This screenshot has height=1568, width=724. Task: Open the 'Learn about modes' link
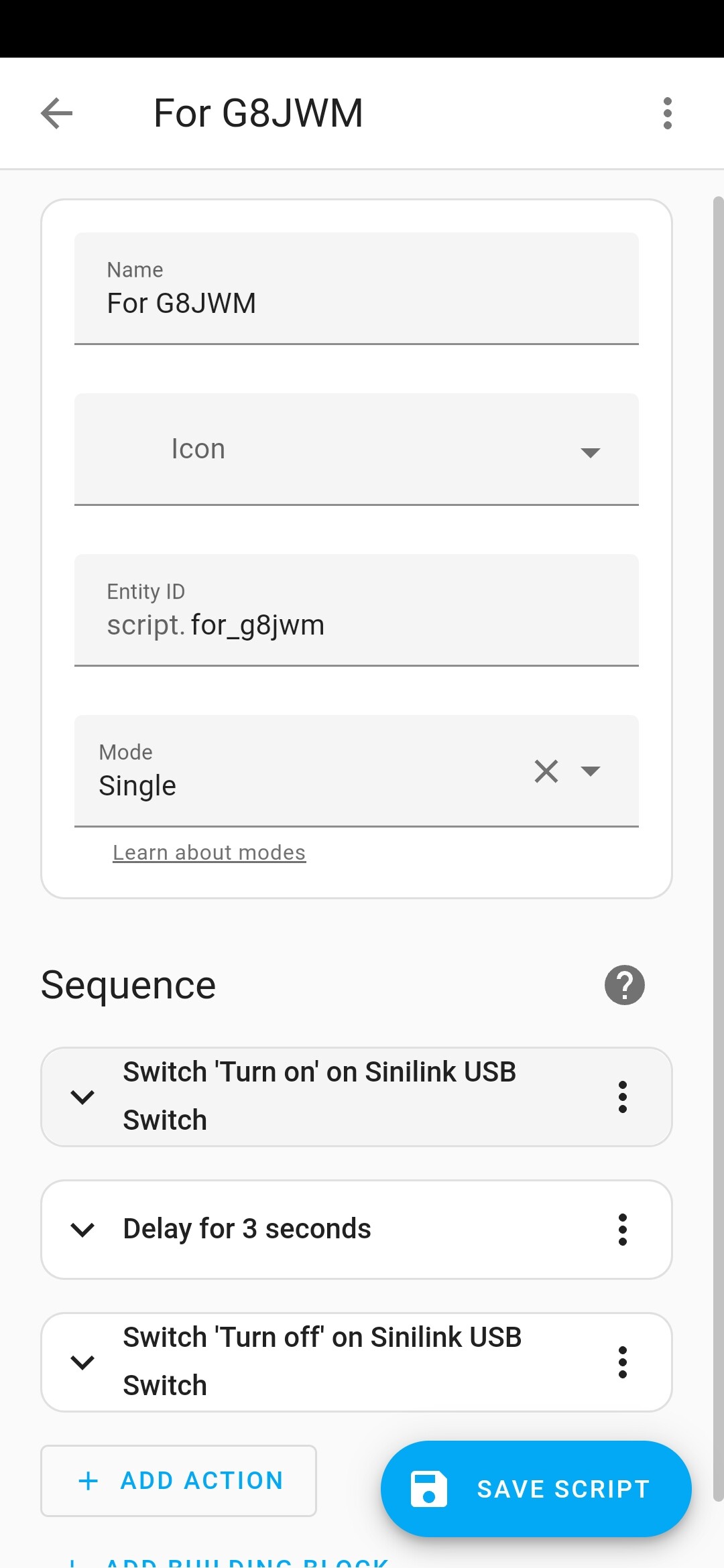(208, 852)
